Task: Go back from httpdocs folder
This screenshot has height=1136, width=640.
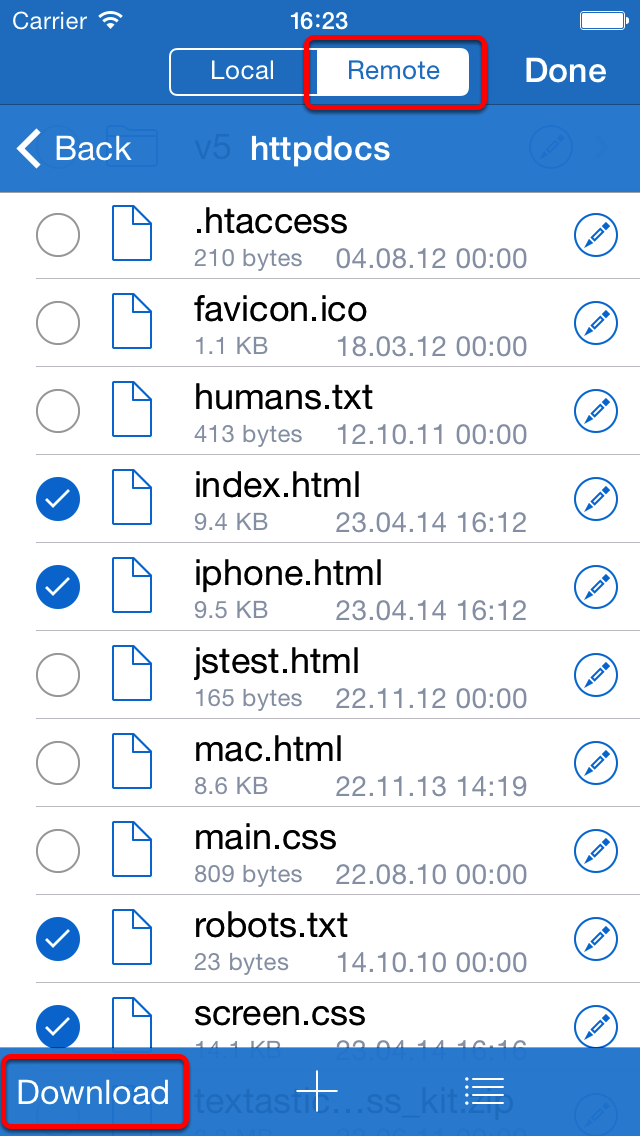Action: (73, 149)
